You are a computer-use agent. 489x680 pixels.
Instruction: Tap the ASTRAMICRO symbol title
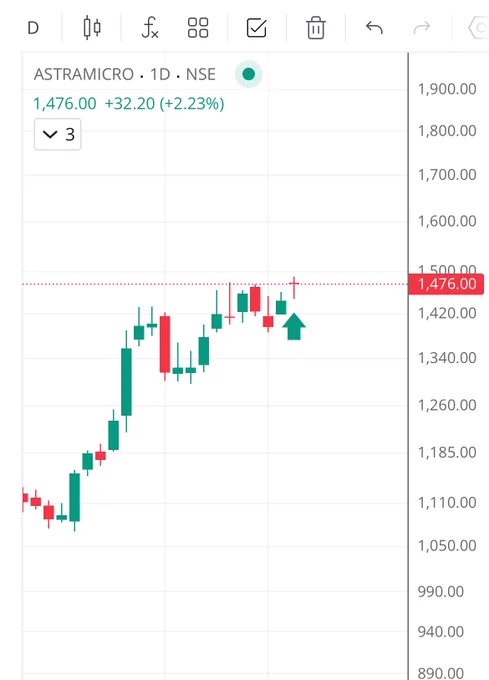(x=84, y=74)
